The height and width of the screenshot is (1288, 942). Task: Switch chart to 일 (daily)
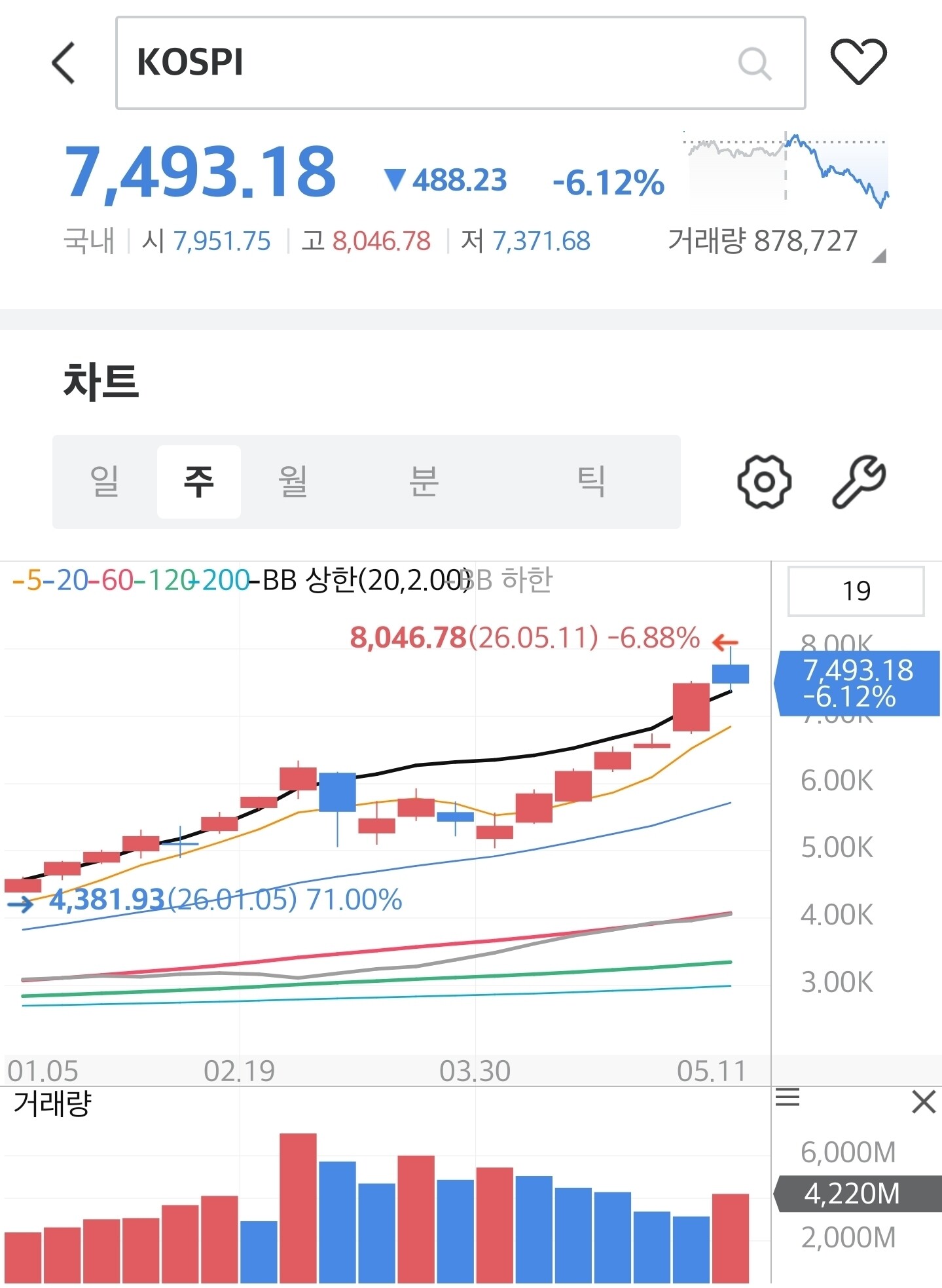click(105, 481)
